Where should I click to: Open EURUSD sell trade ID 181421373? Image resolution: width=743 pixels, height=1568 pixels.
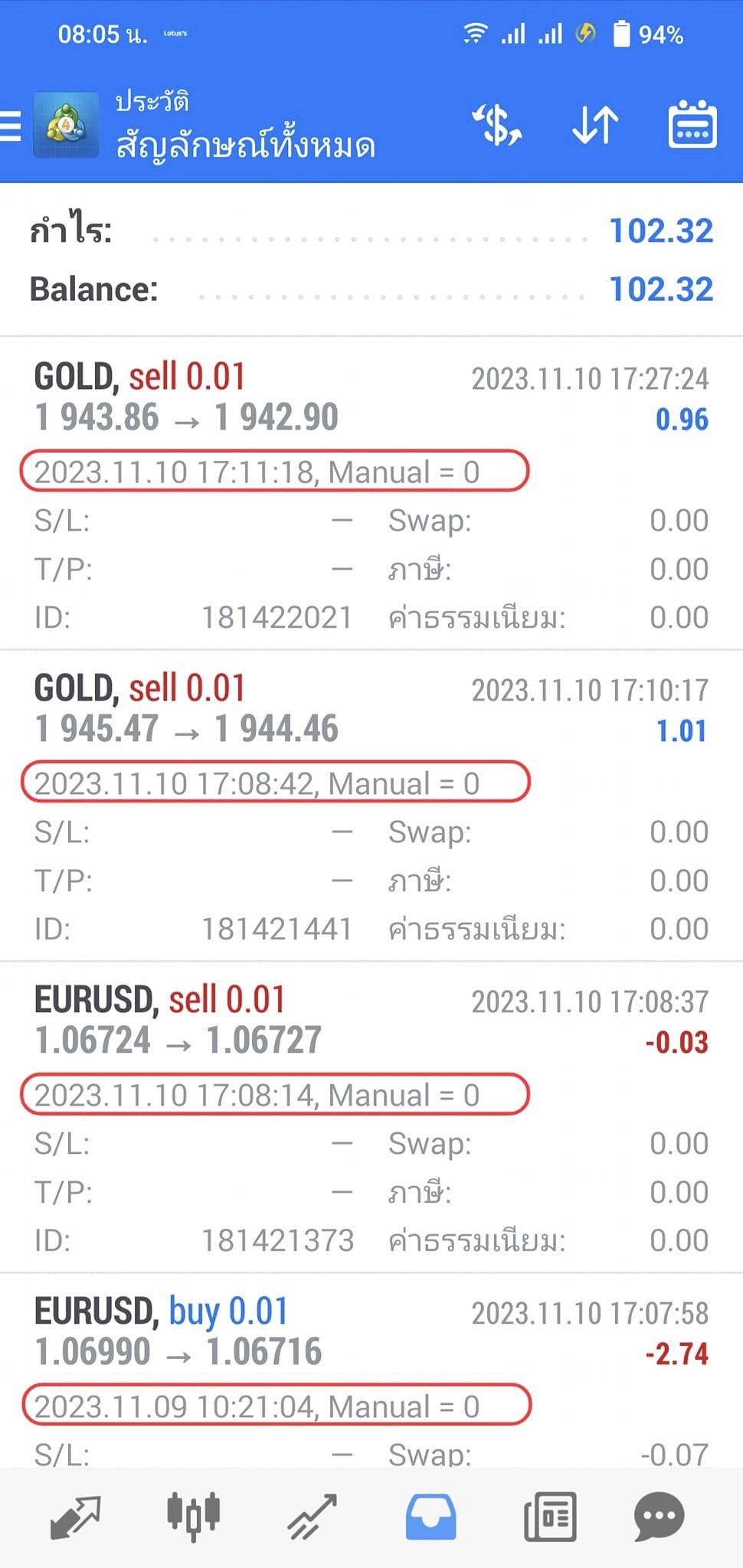click(x=371, y=1117)
